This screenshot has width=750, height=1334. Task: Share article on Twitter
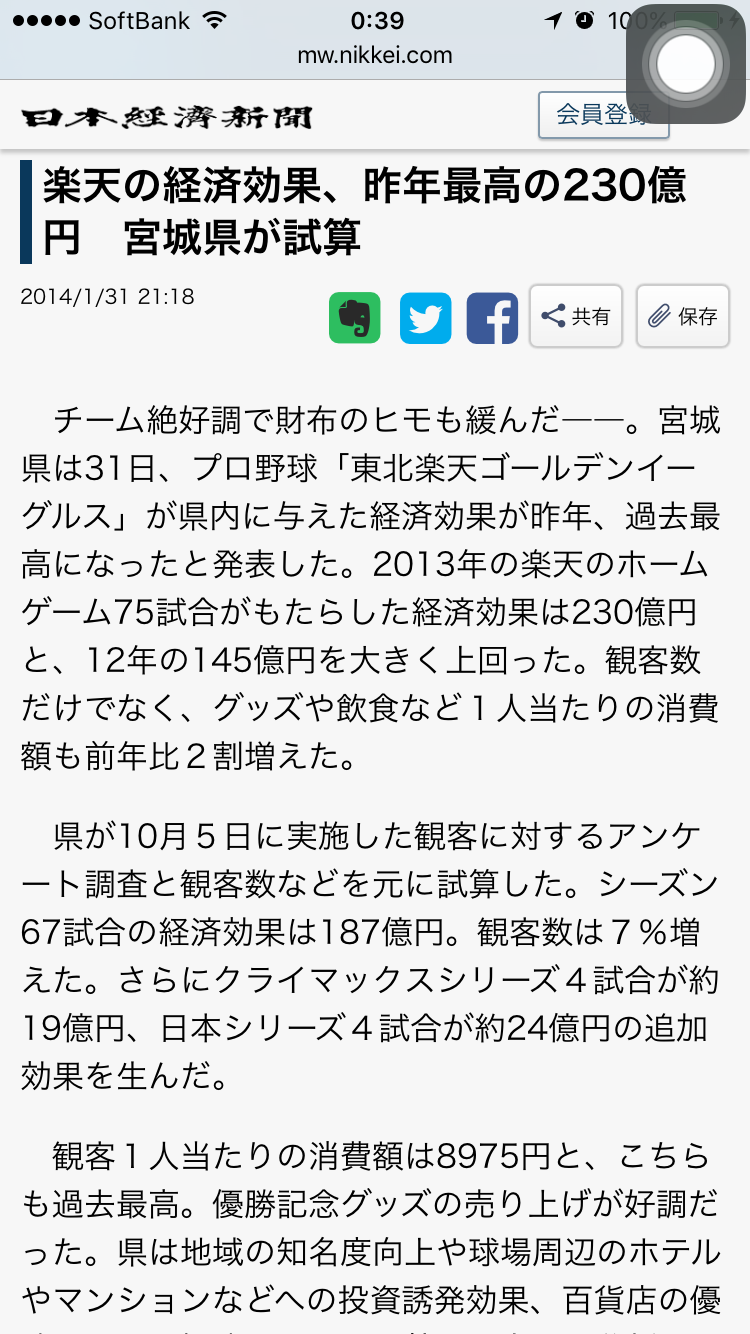click(426, 318)
